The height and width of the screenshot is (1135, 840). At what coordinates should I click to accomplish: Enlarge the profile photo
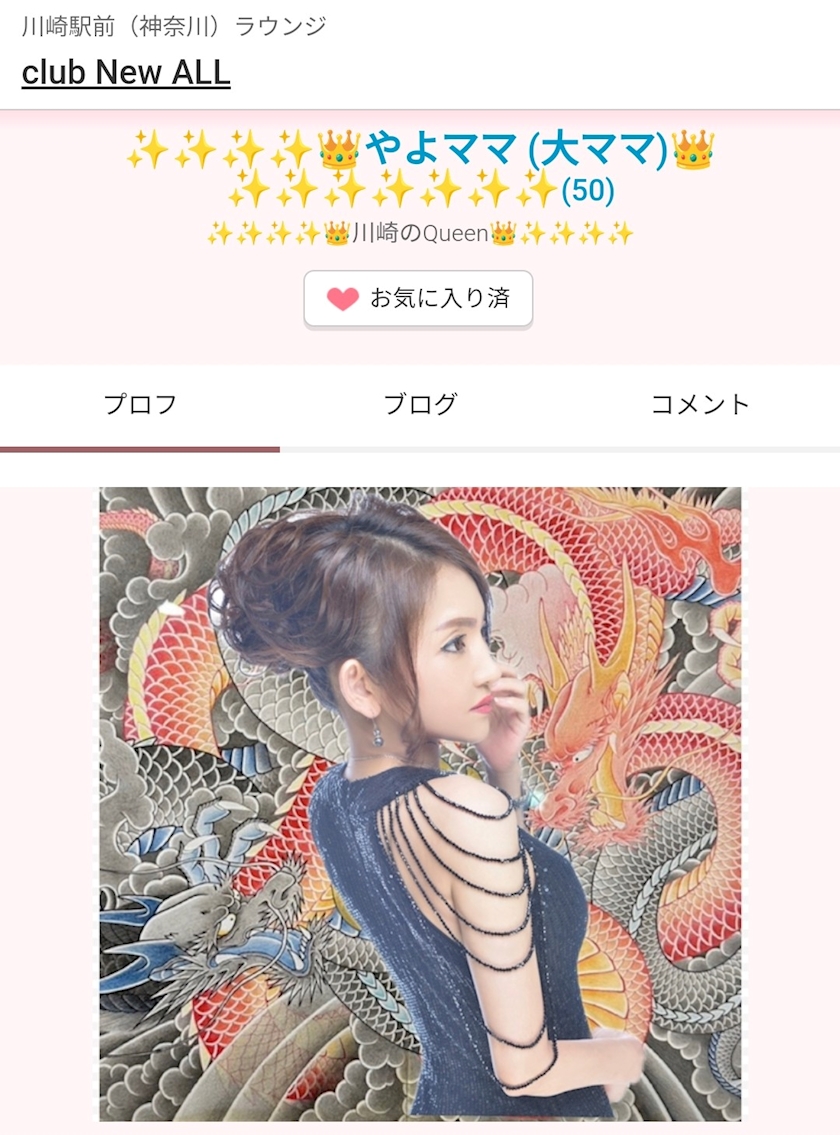pos(420,803)
